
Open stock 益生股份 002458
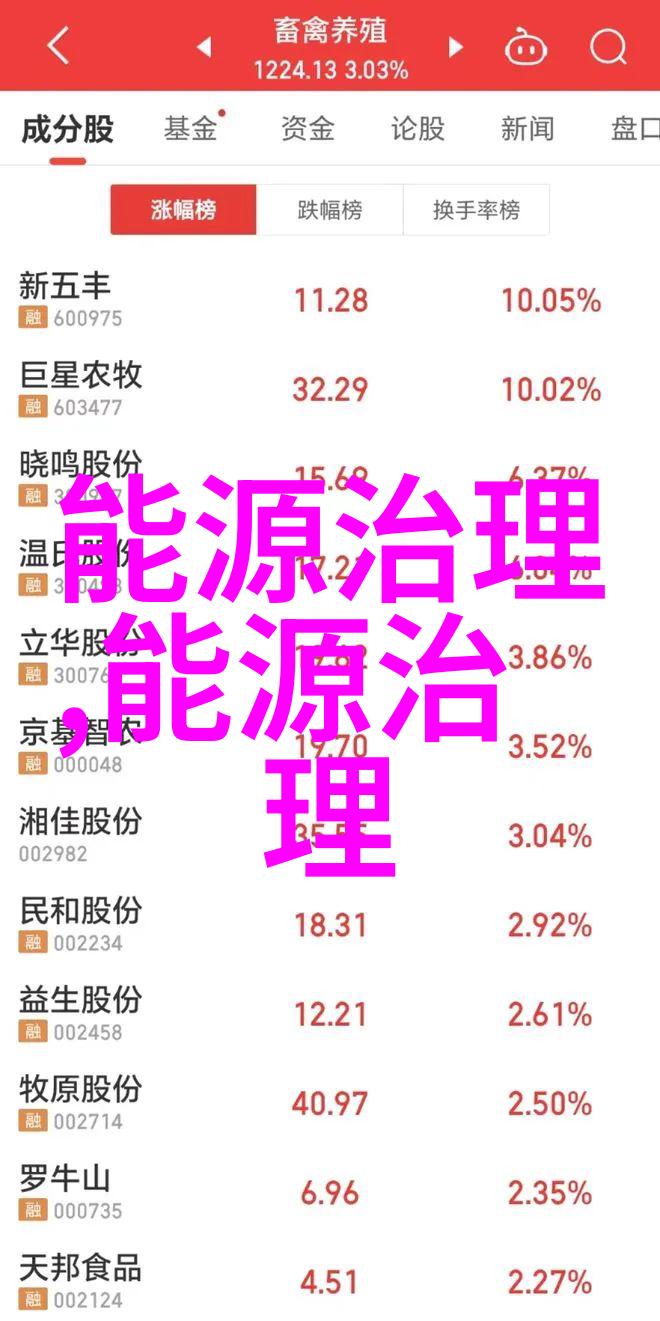(x=330, y=1014)
